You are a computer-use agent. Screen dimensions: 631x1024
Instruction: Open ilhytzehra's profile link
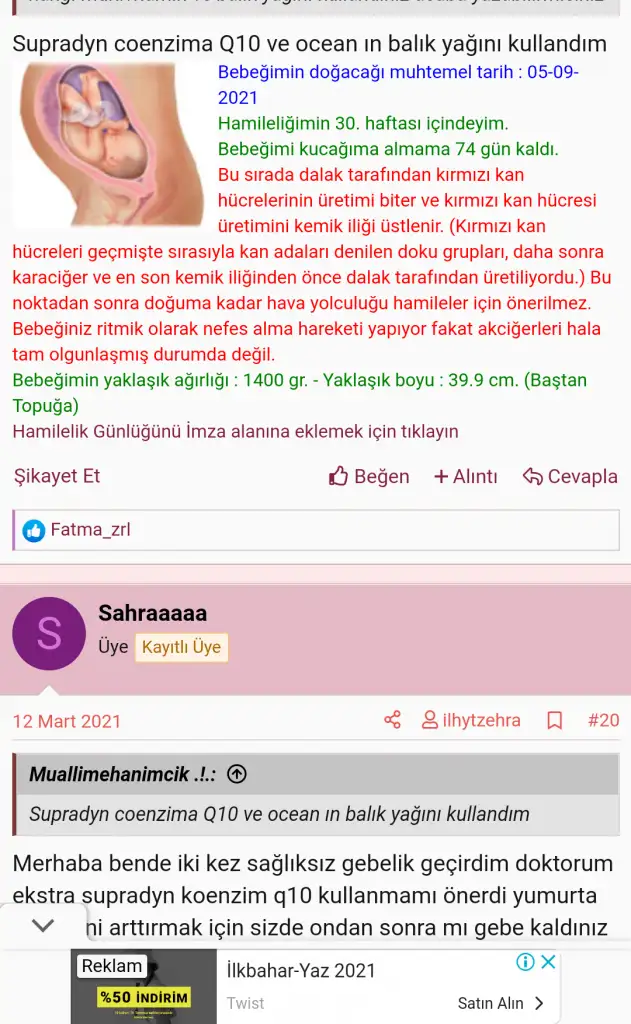coord(471,720)
